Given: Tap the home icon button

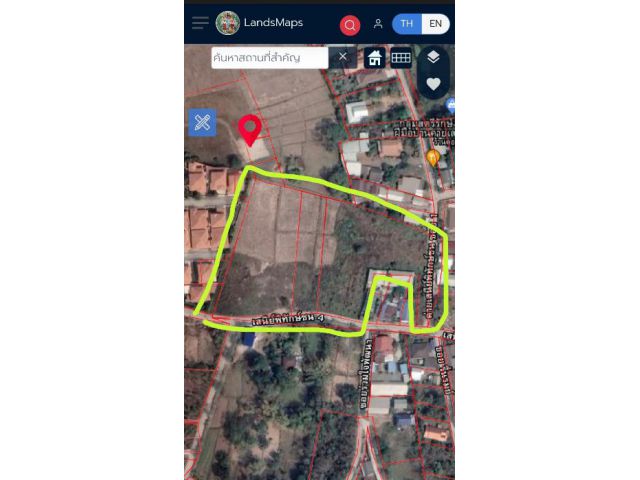Looking at the screenshot, I should pyautogui.click(x=374, y=58).
